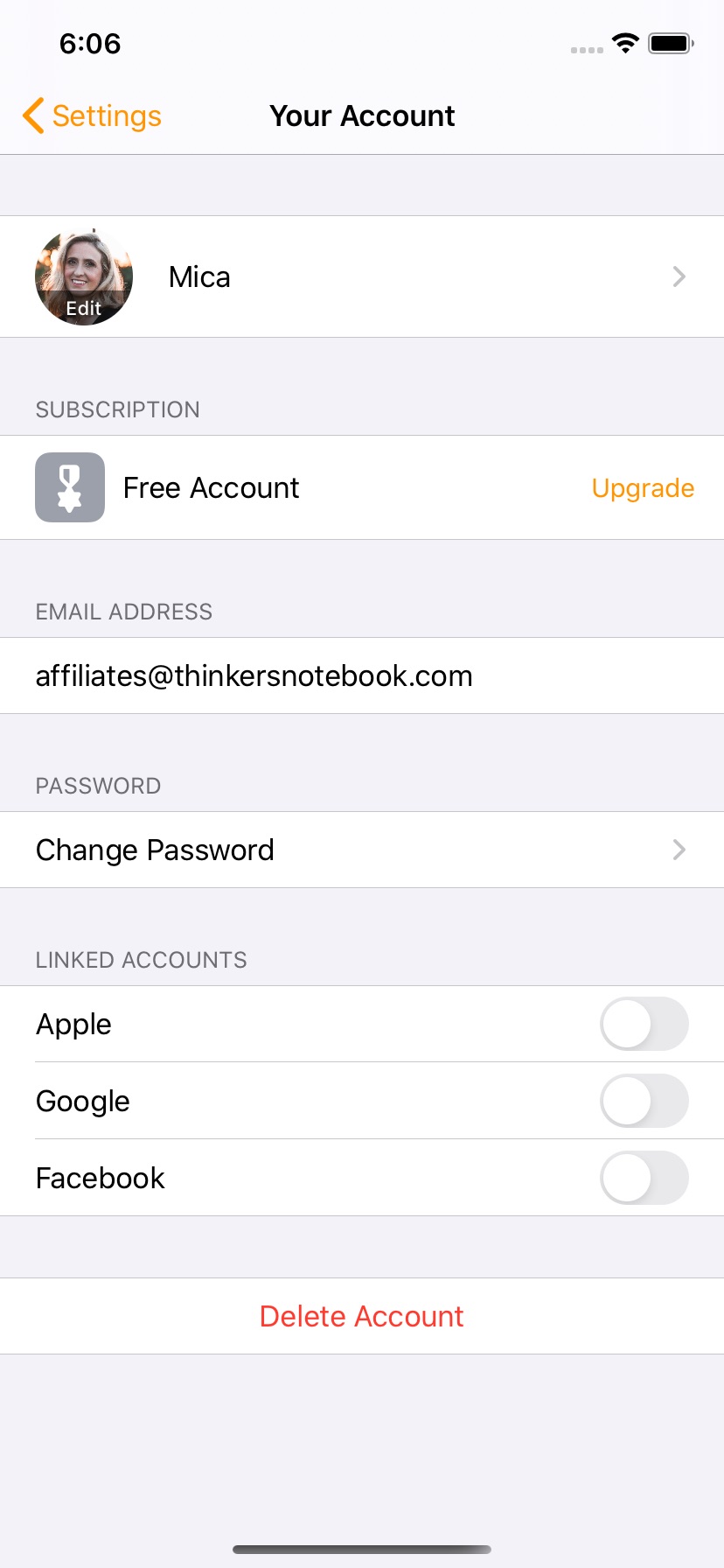Screen dimensions: 724x1568
Task: Tap Upgrade on Free Account
Action: (643, 488)
